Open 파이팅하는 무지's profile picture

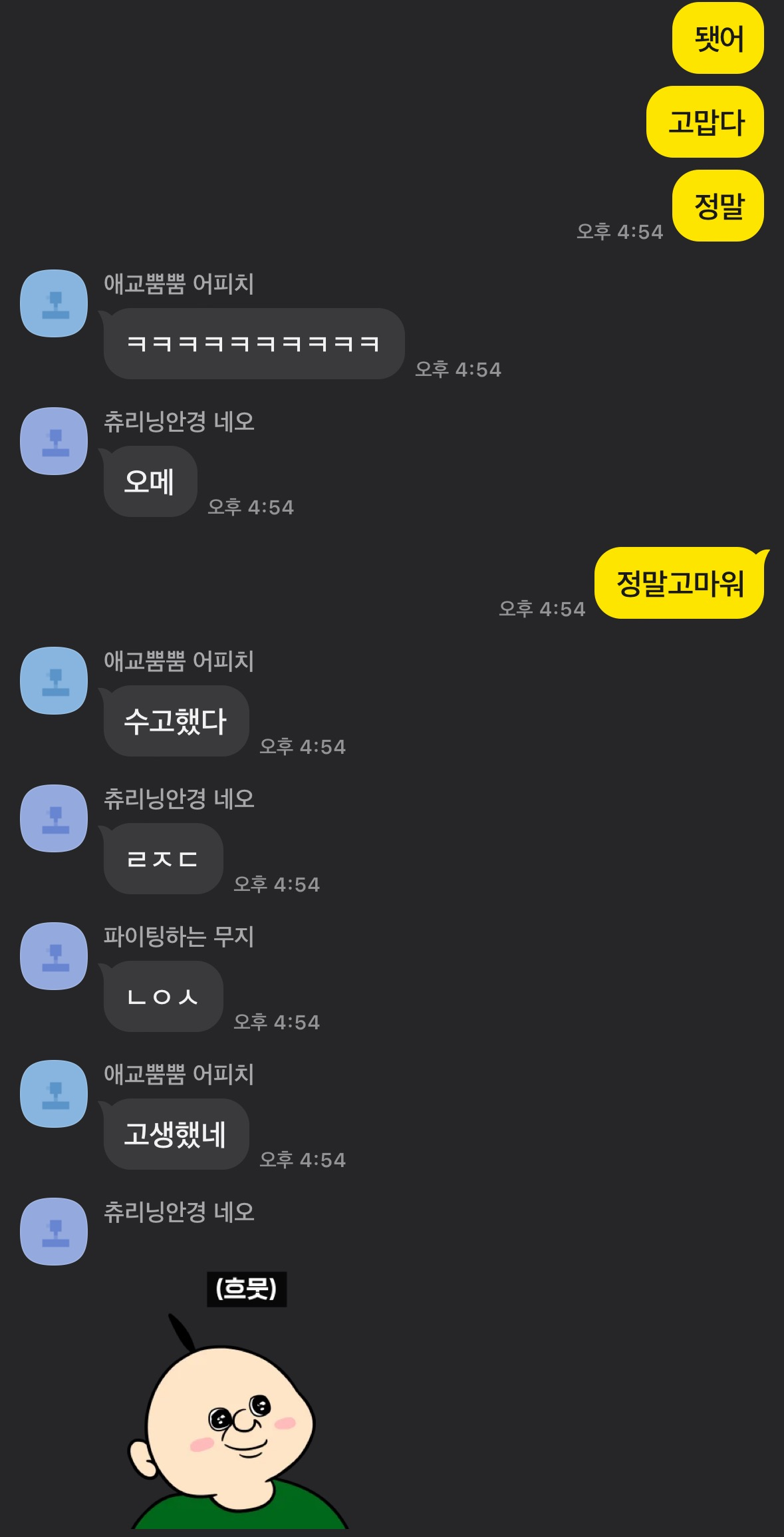54,956
